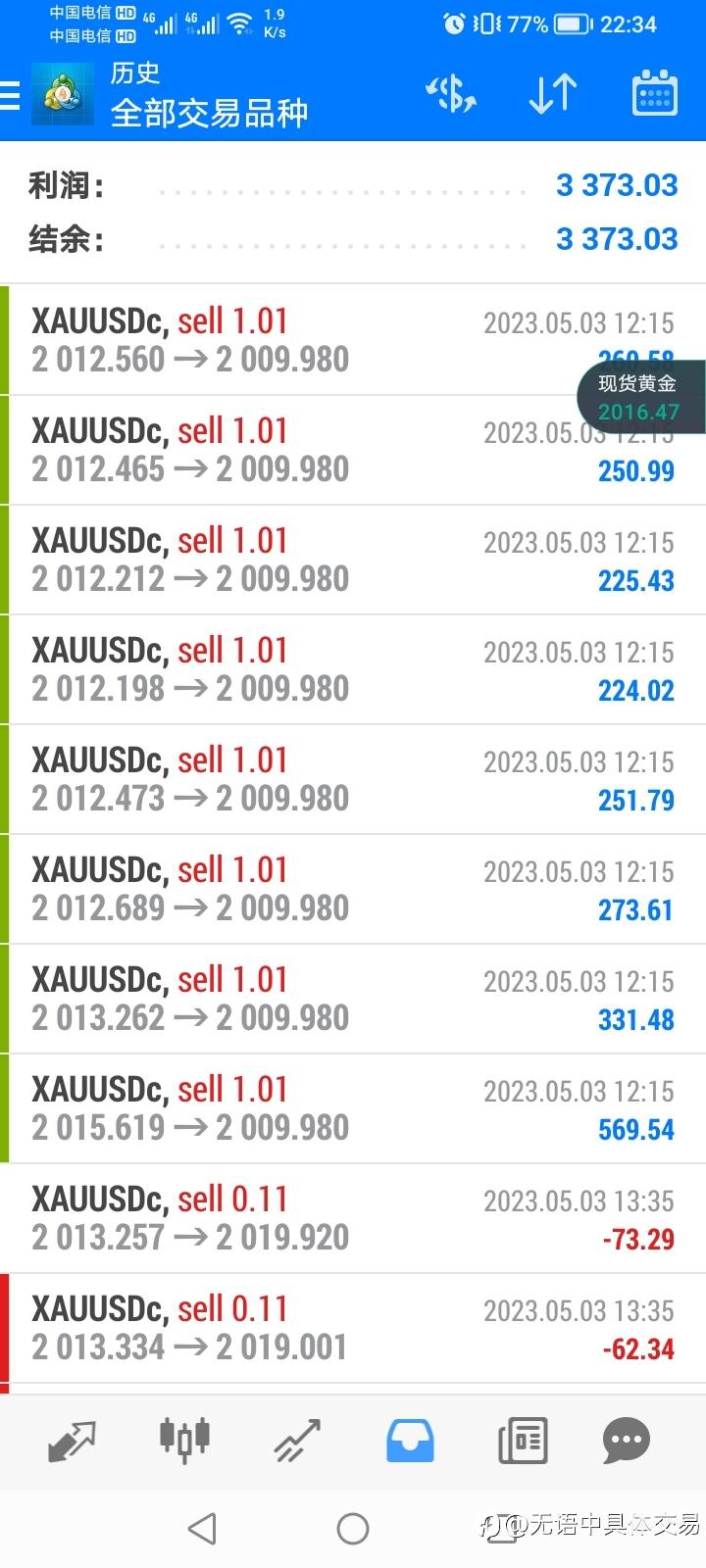Open the sort order arrows option
Viewport: 706px width, 1568px height.
[x=552, y=94]
